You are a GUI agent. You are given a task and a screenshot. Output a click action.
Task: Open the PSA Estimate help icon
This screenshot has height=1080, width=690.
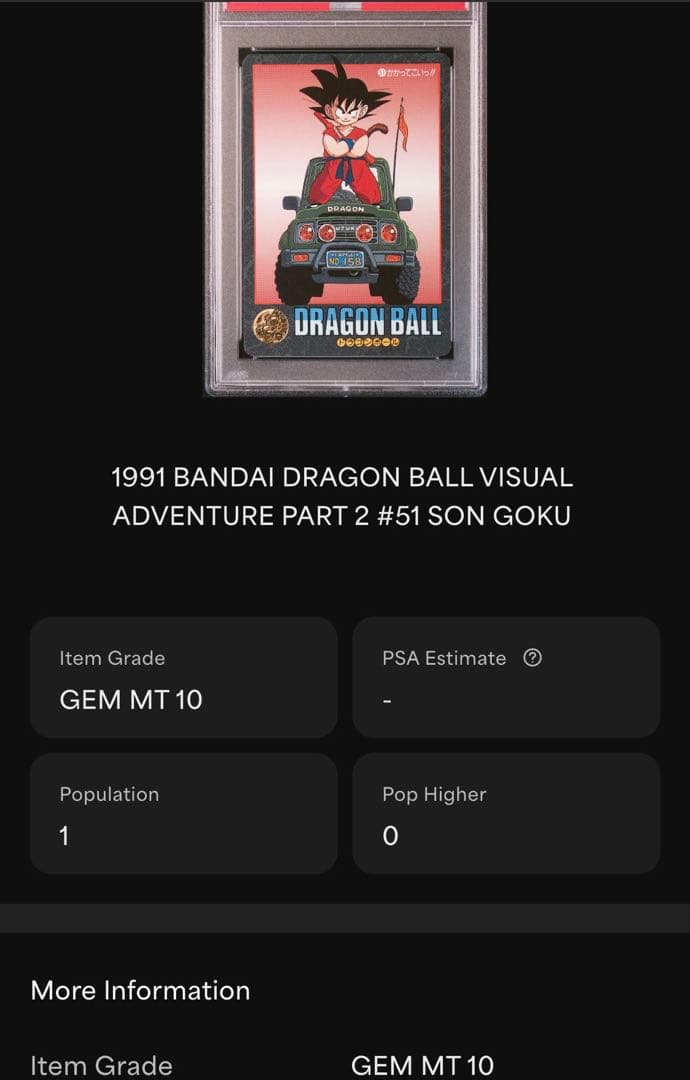point(533,658)
